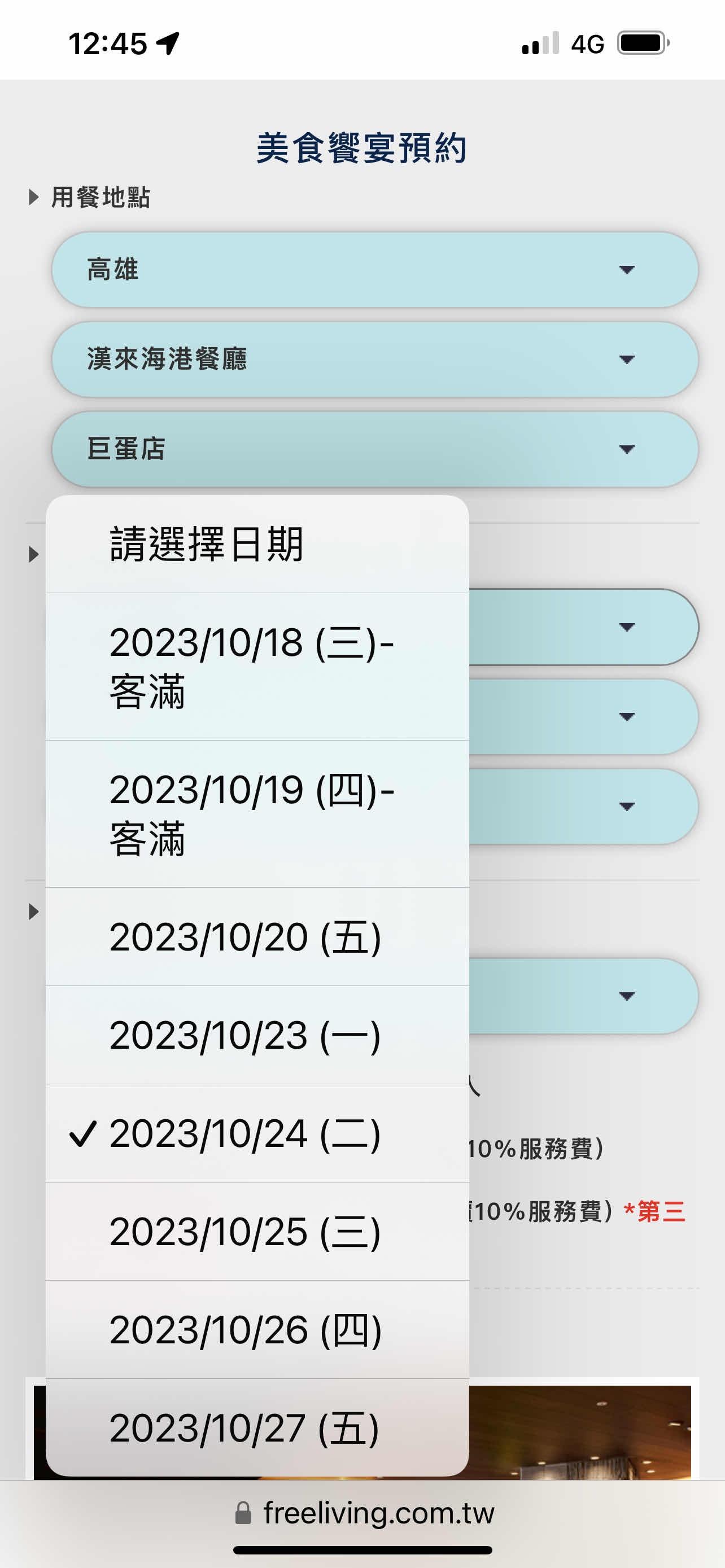The height and width of the screenshot is (1568, 725).
Task: Select date 2023/10/20 (五)
Action: coord(257,937)
